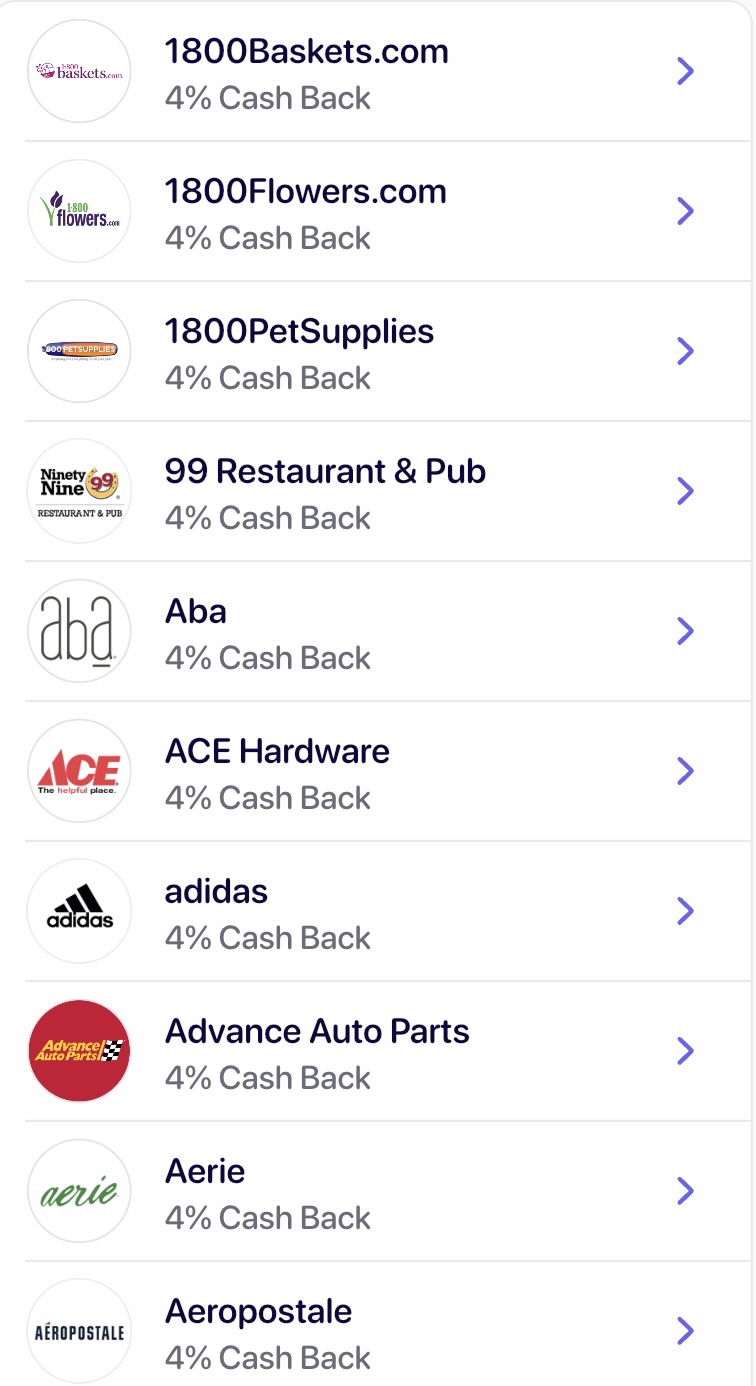Click the Aeropostale logo
This screenshot has height=1386, width=756.
point(79,1330)
